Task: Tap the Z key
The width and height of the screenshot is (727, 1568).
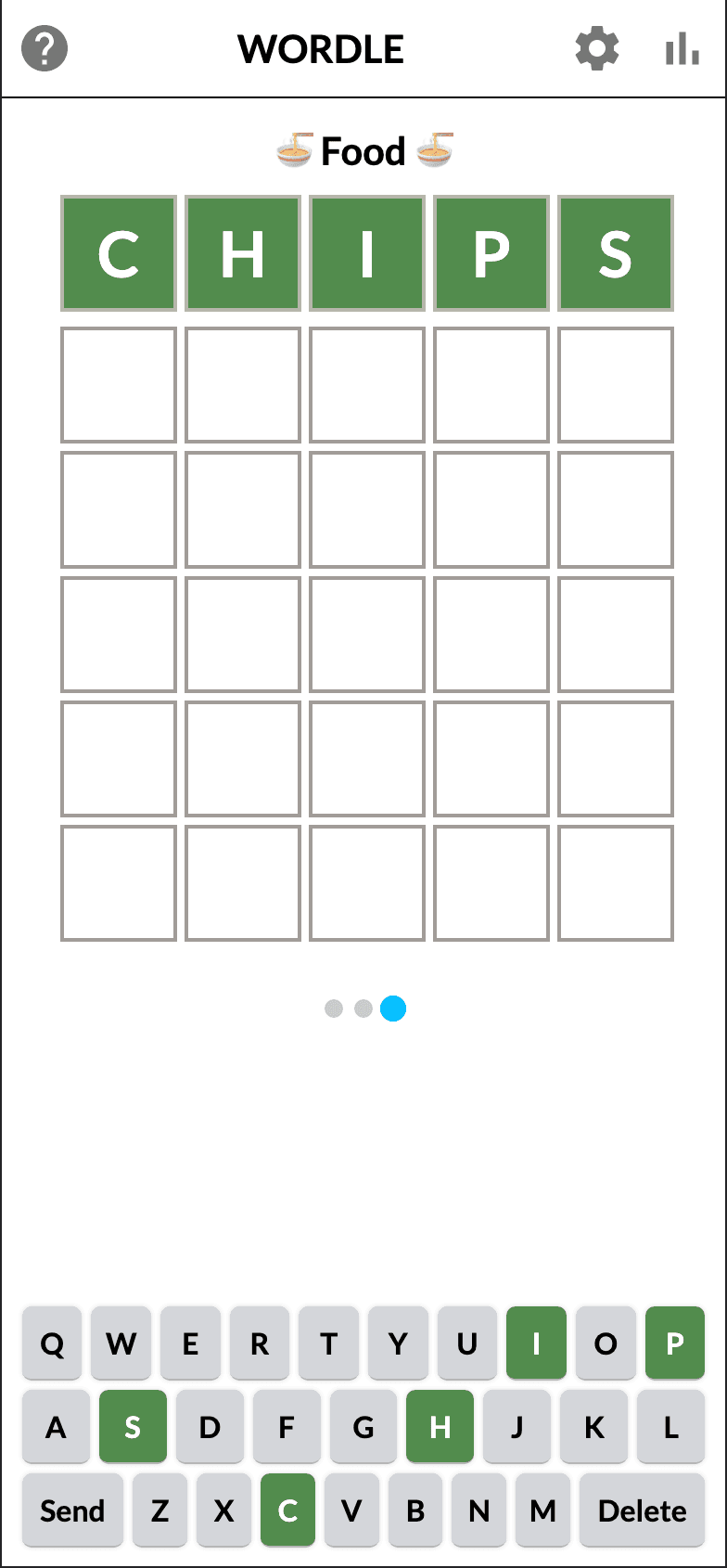Action: (159, 1510)
